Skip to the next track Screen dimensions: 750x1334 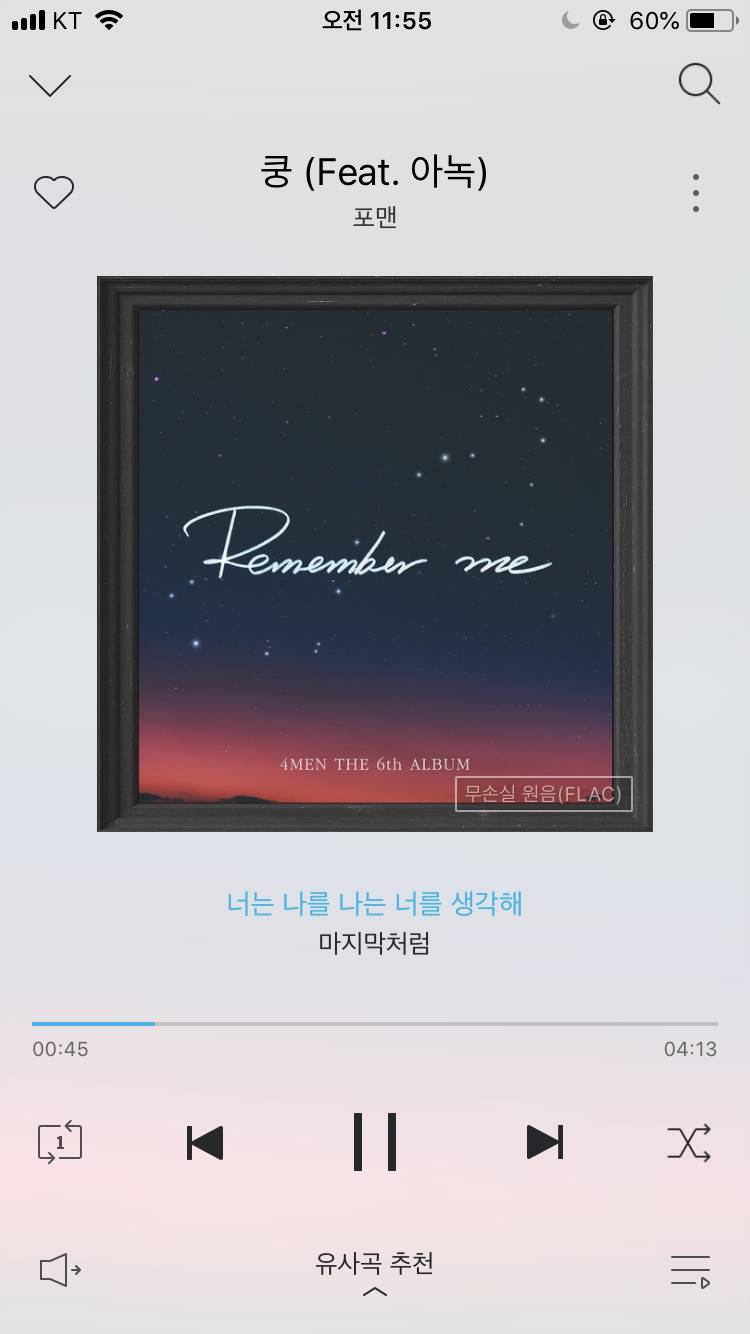(545, 1142)
